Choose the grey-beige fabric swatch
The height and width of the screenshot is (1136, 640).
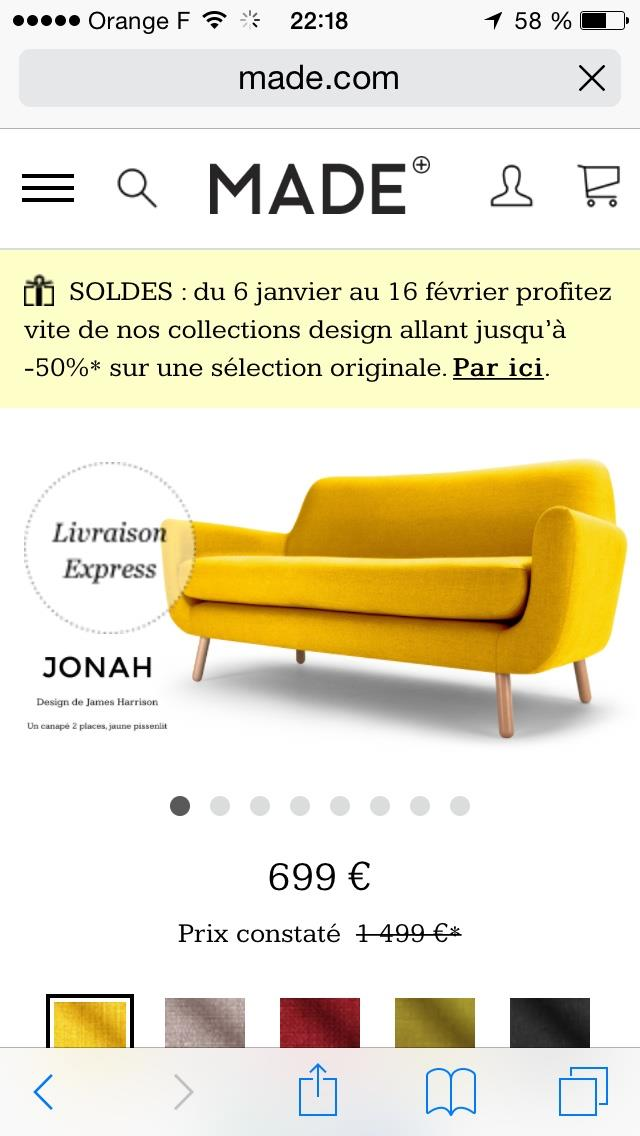(x=205, y=1022)
